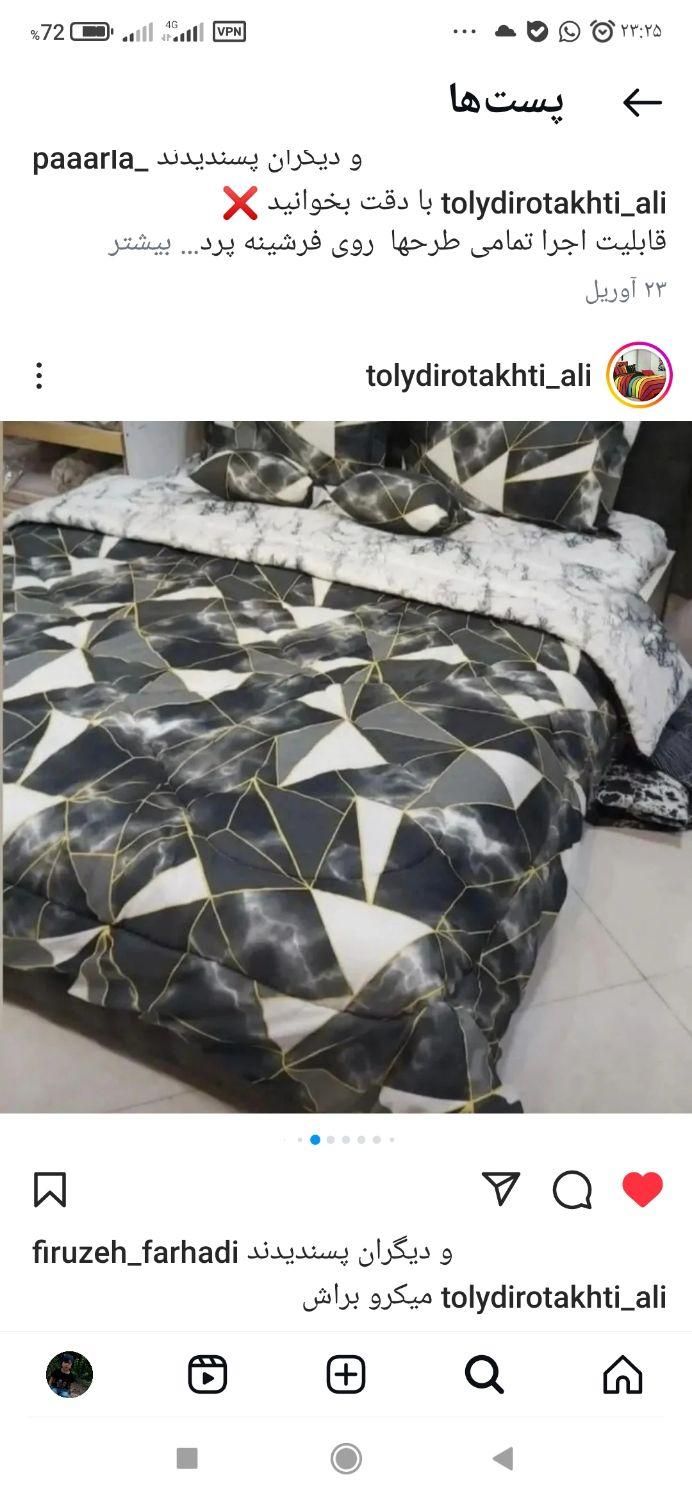Open comments on the bedding post

pos(572,1190)
